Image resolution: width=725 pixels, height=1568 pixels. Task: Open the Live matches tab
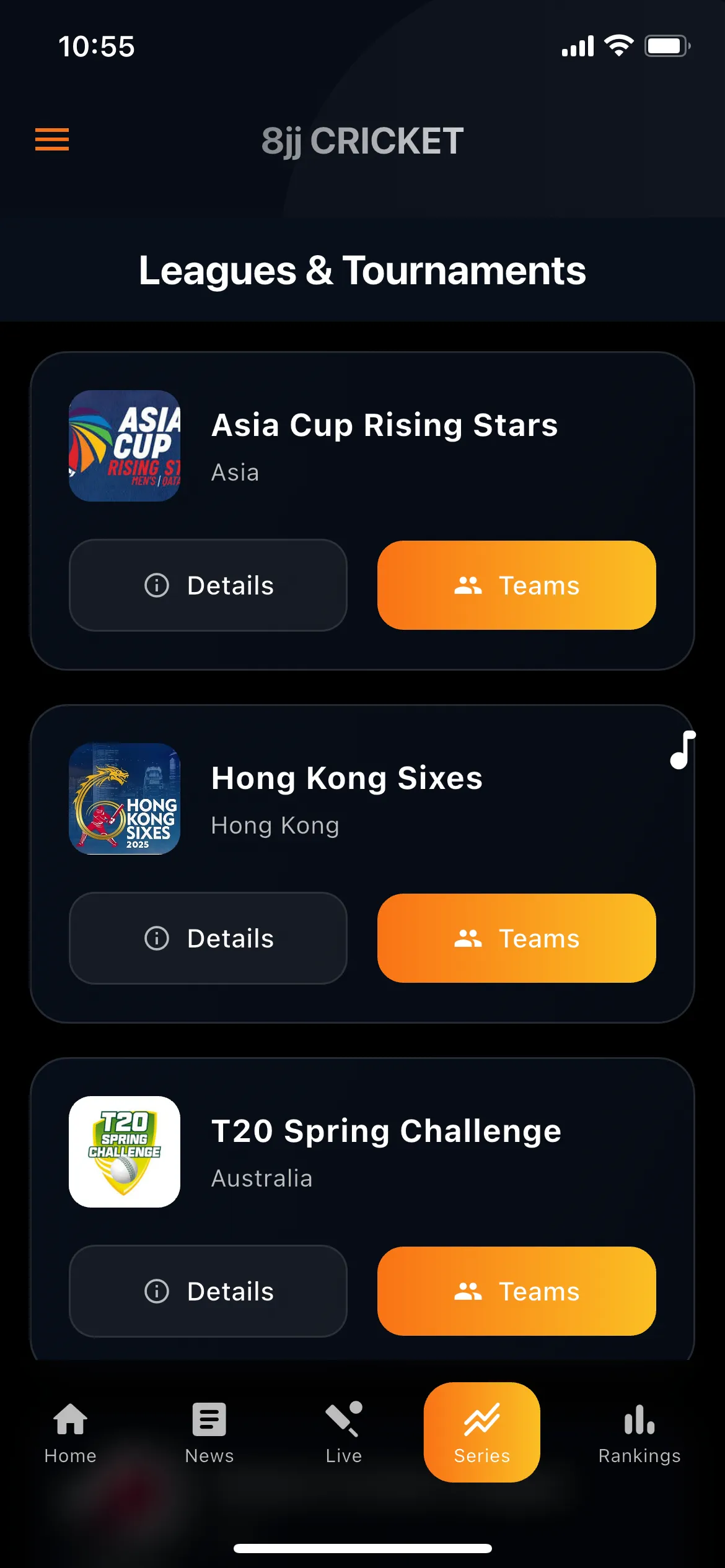[x=344, y=1432]
